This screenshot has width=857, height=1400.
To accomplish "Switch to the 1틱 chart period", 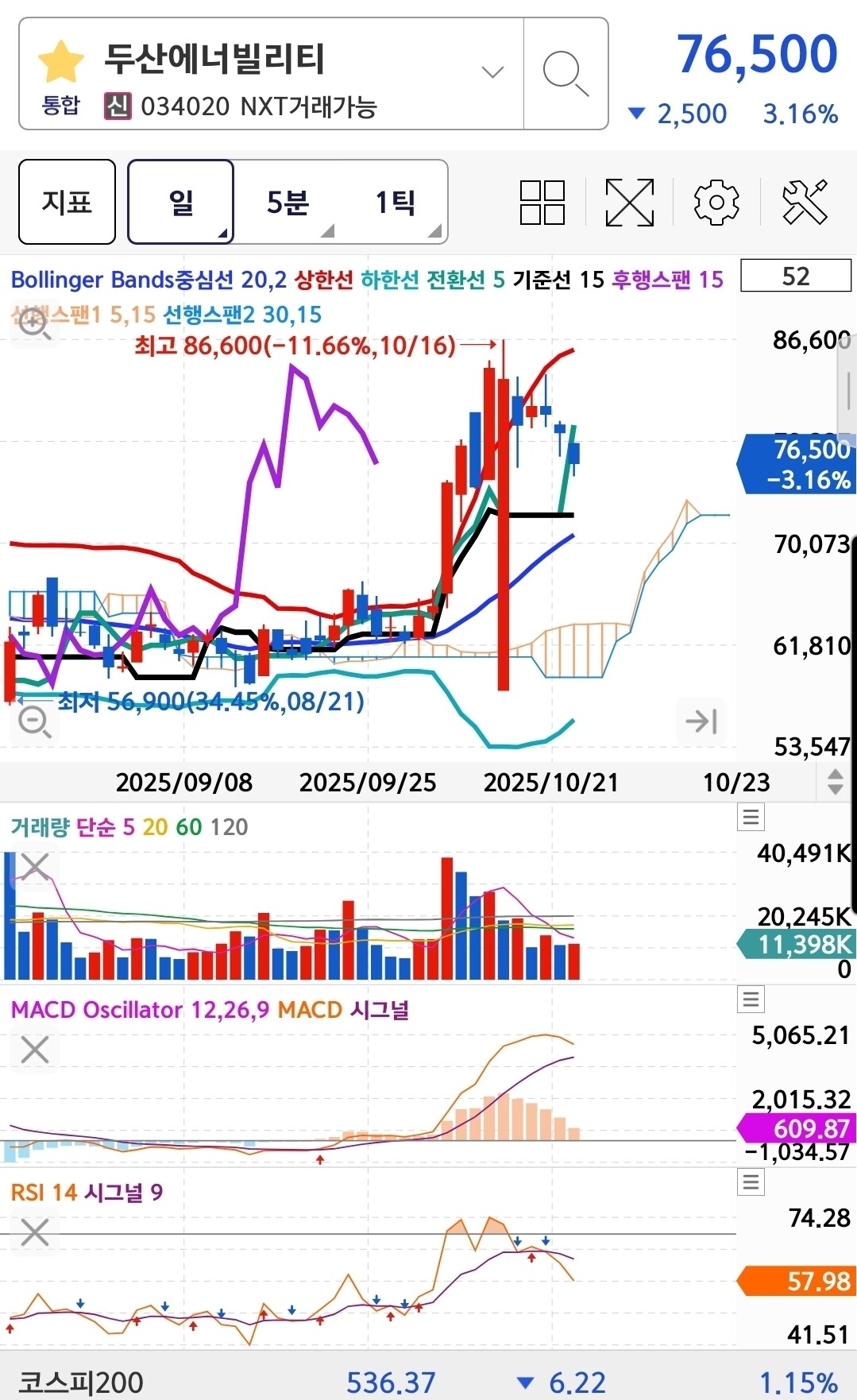I will [395, 202].
